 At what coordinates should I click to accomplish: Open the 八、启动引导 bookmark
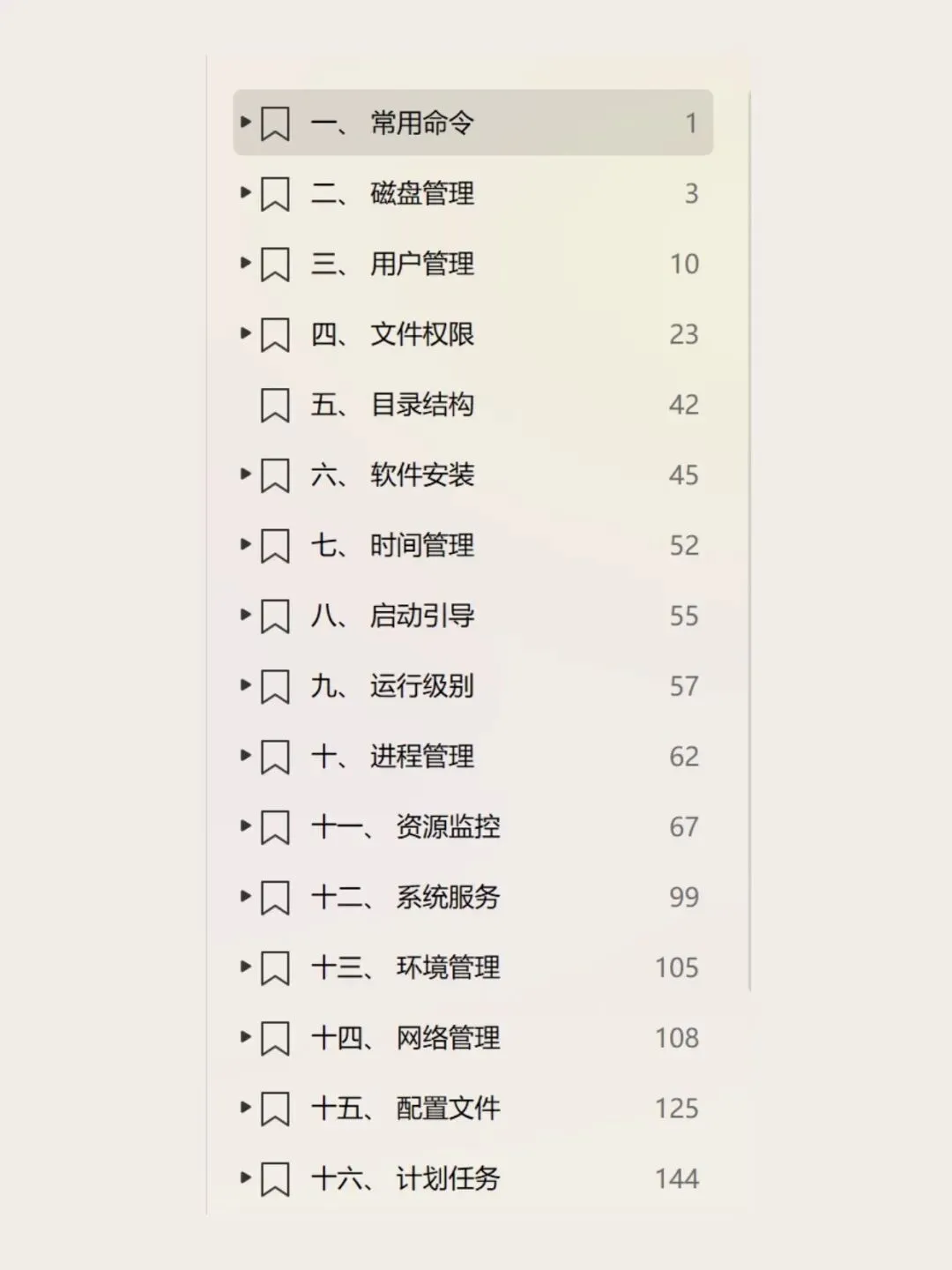tap(472, 616)
